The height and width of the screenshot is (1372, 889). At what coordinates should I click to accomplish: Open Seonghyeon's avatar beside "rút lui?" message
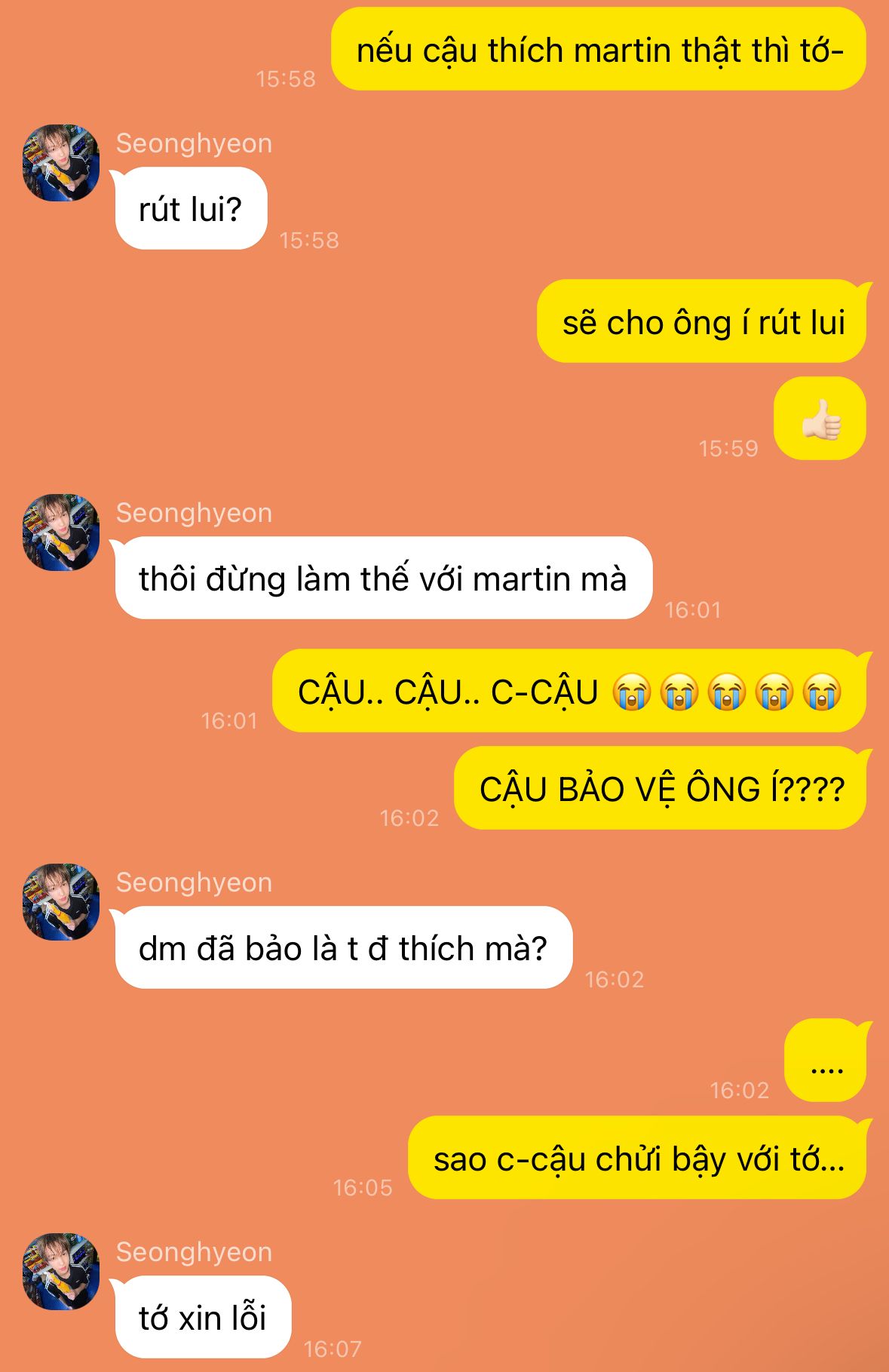coord(61,163)
